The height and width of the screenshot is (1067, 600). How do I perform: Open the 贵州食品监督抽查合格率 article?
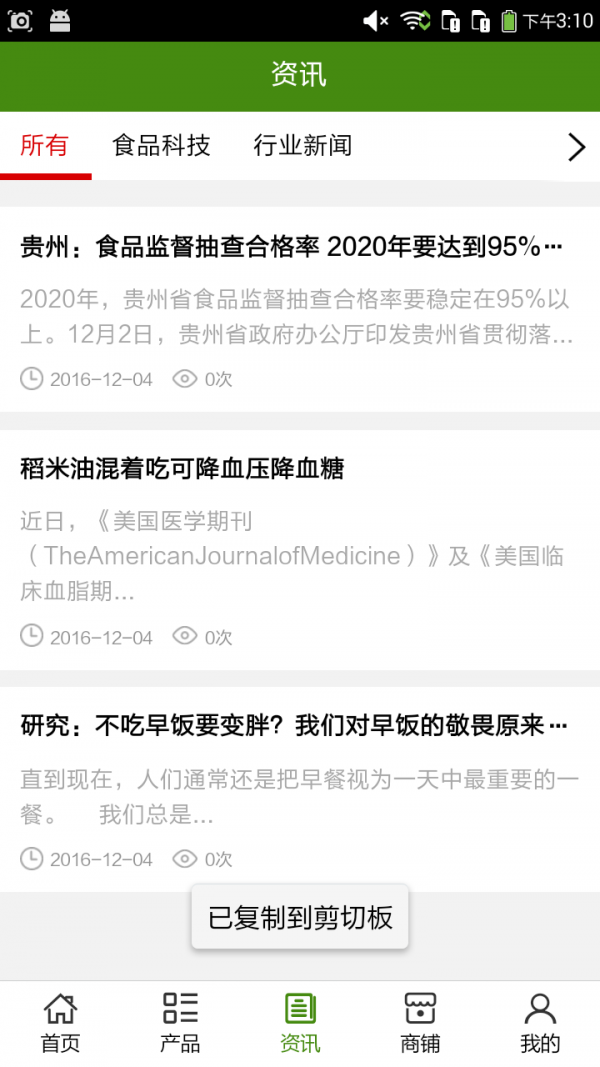291,247
